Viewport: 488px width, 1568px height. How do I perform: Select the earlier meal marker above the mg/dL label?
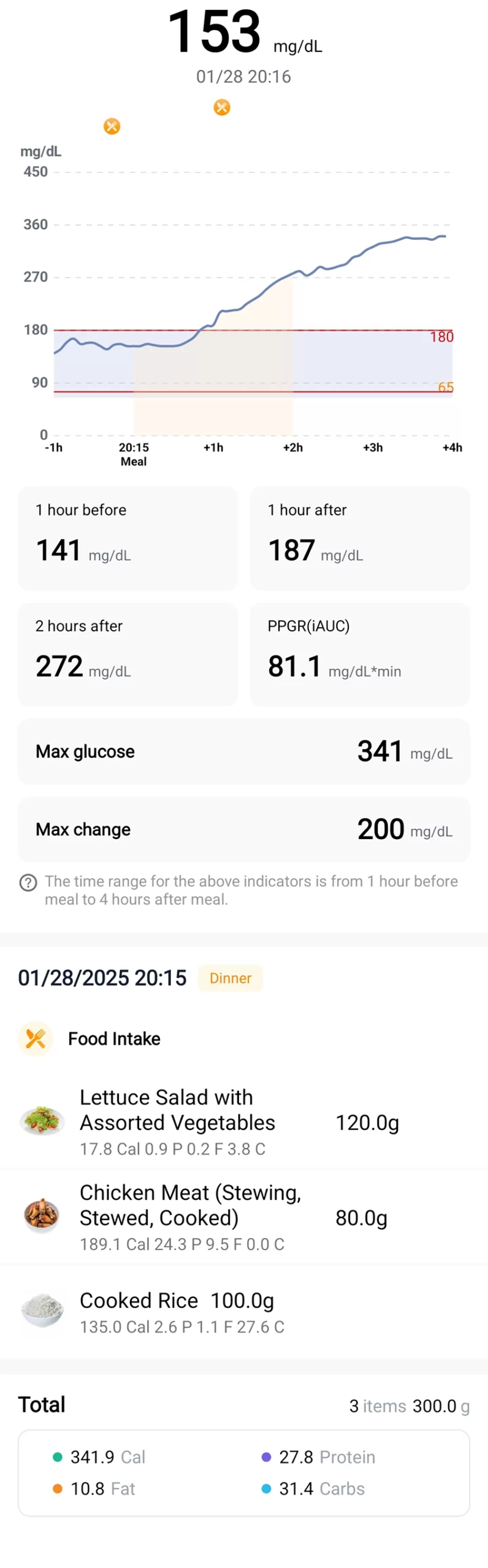coord(112,127)
